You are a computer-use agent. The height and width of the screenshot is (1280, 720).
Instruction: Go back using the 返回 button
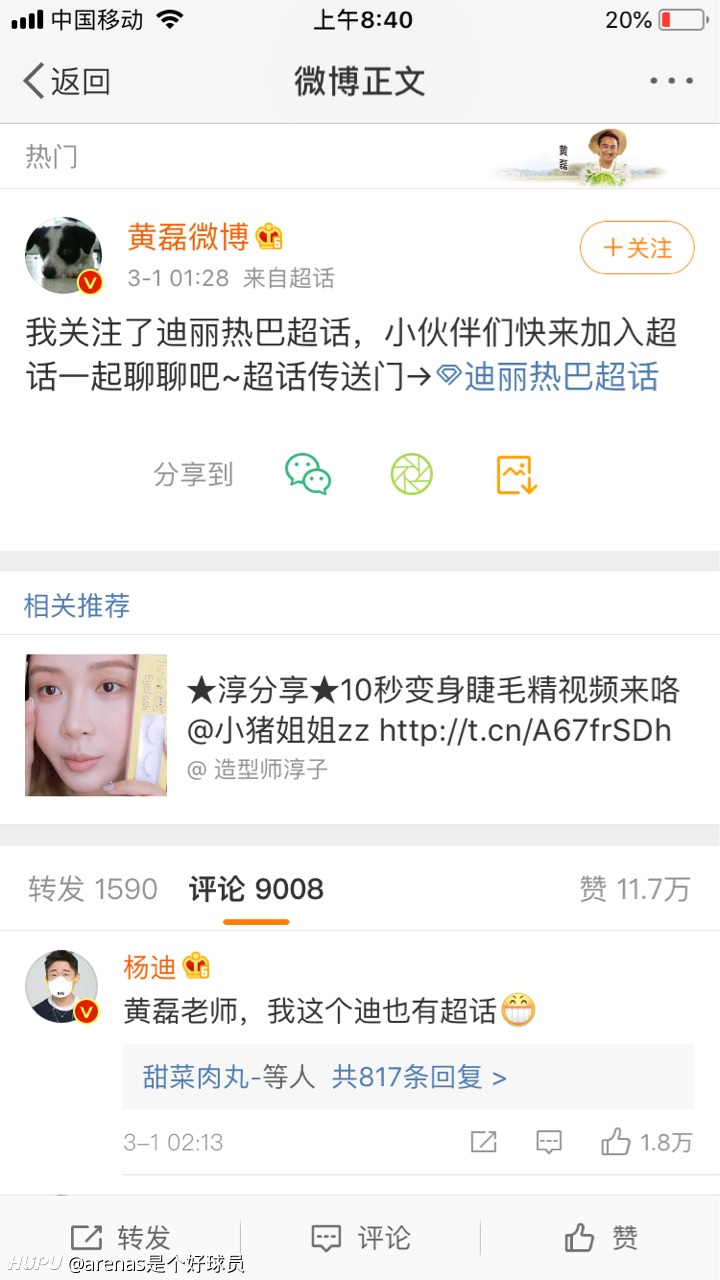pos(66,81)
